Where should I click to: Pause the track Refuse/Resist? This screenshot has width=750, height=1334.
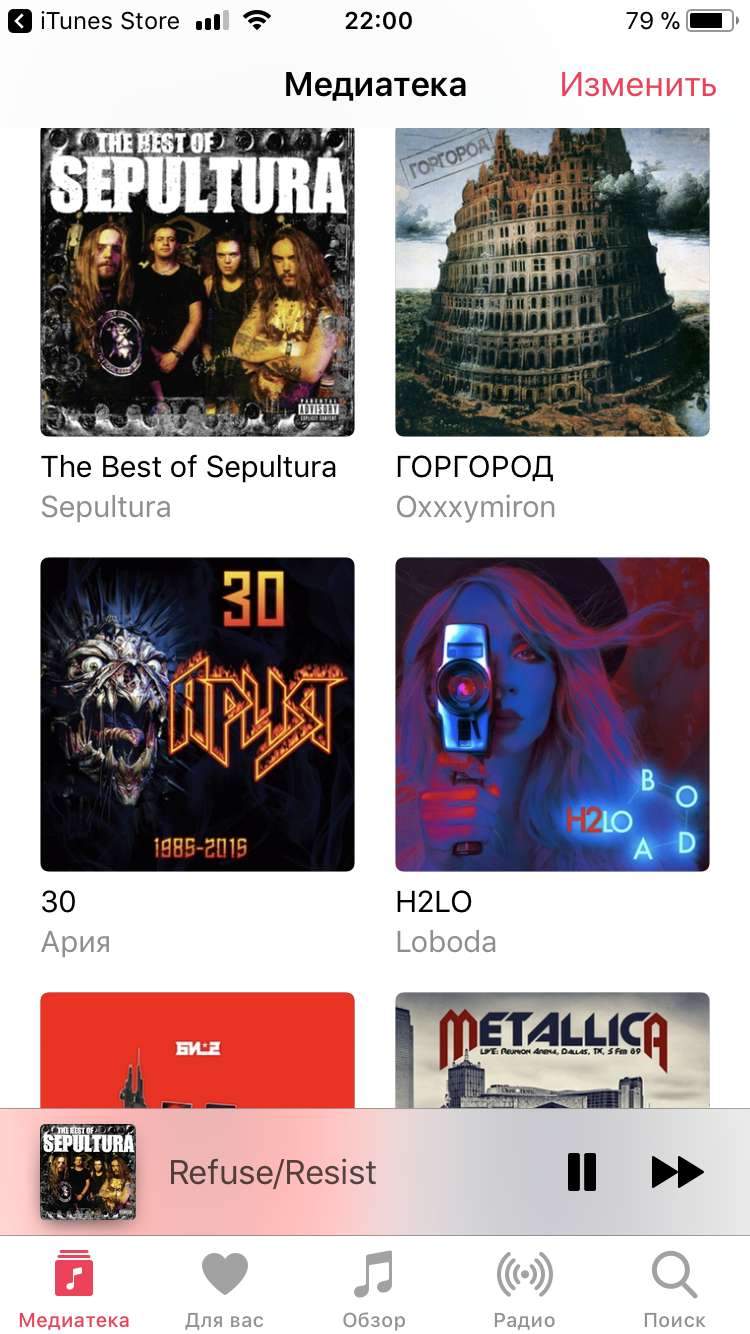click(581, 1172)
